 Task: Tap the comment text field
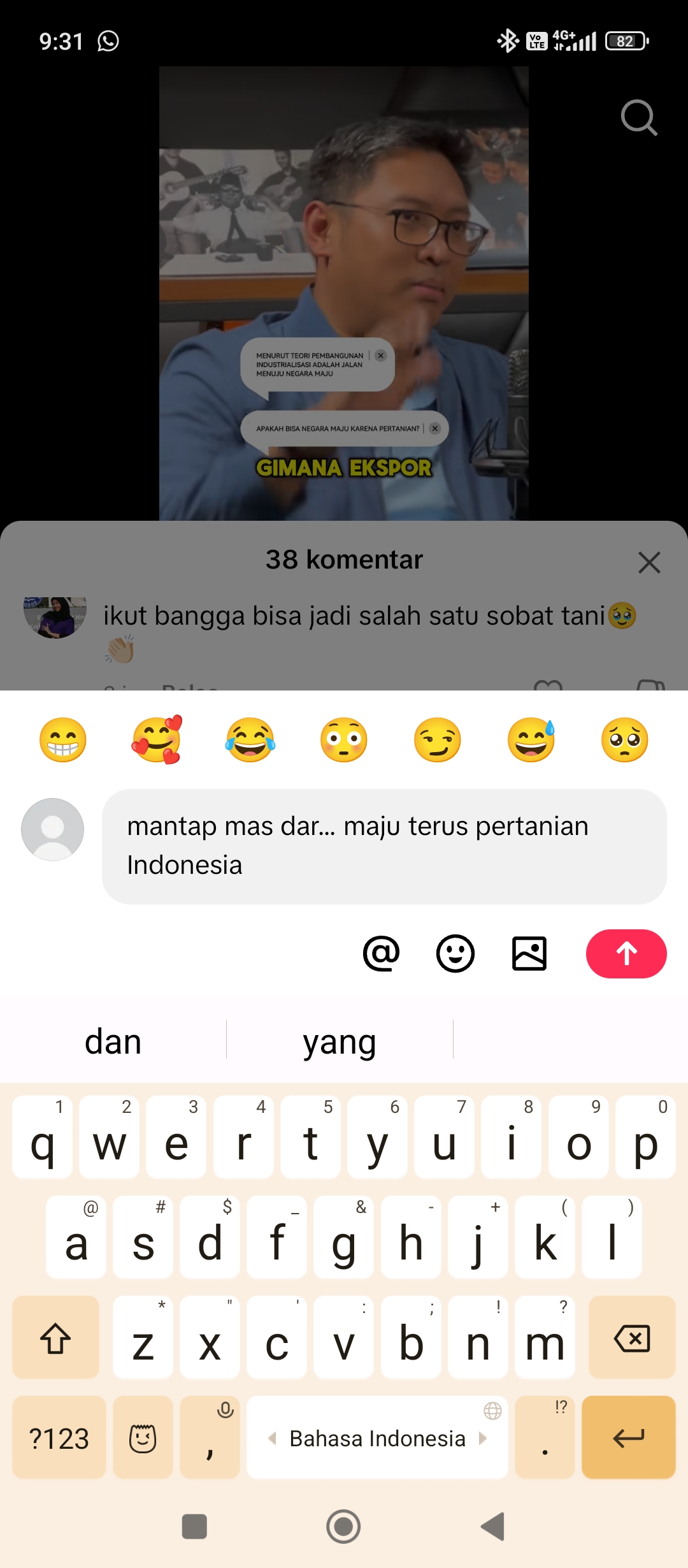click(x=384, y=846)
